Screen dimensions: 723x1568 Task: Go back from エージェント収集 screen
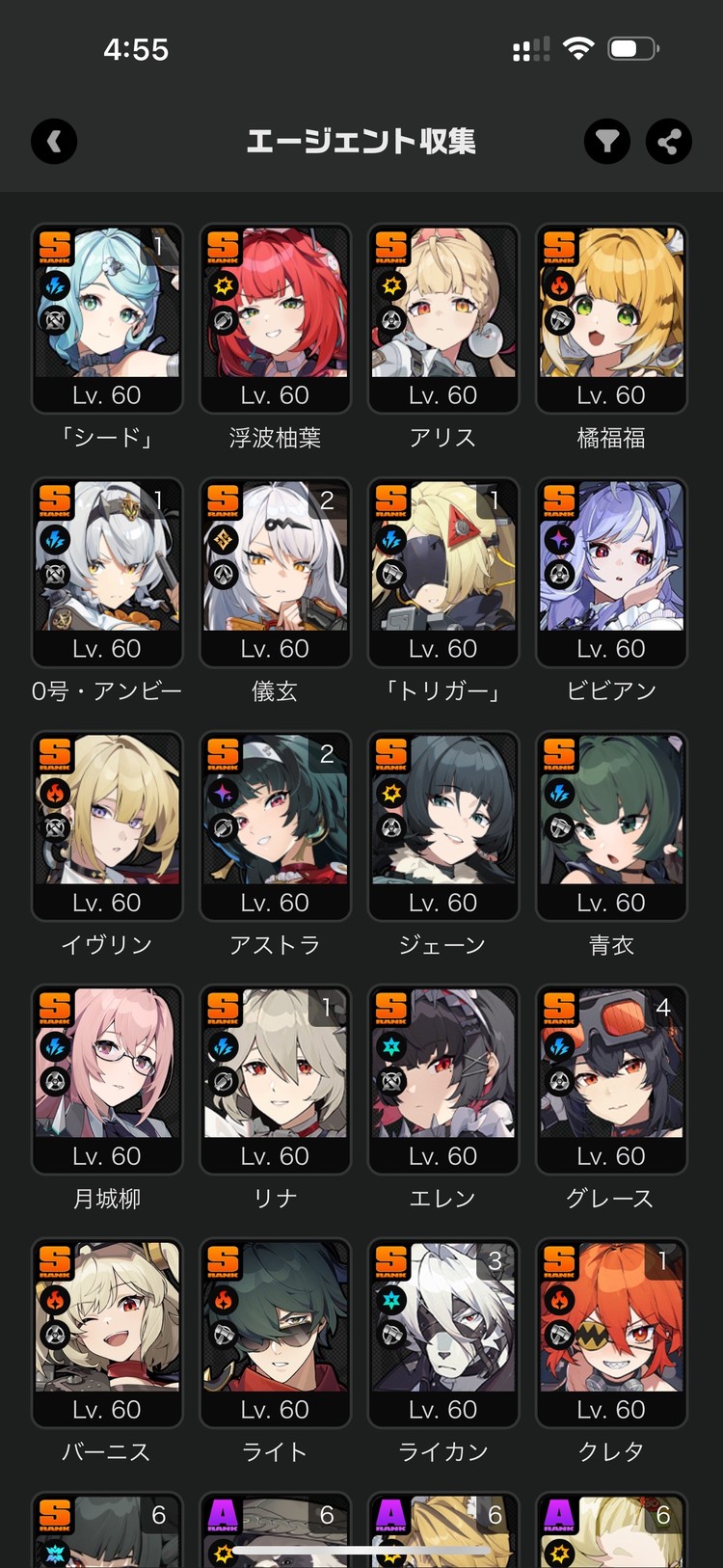(x=54, y=142)
